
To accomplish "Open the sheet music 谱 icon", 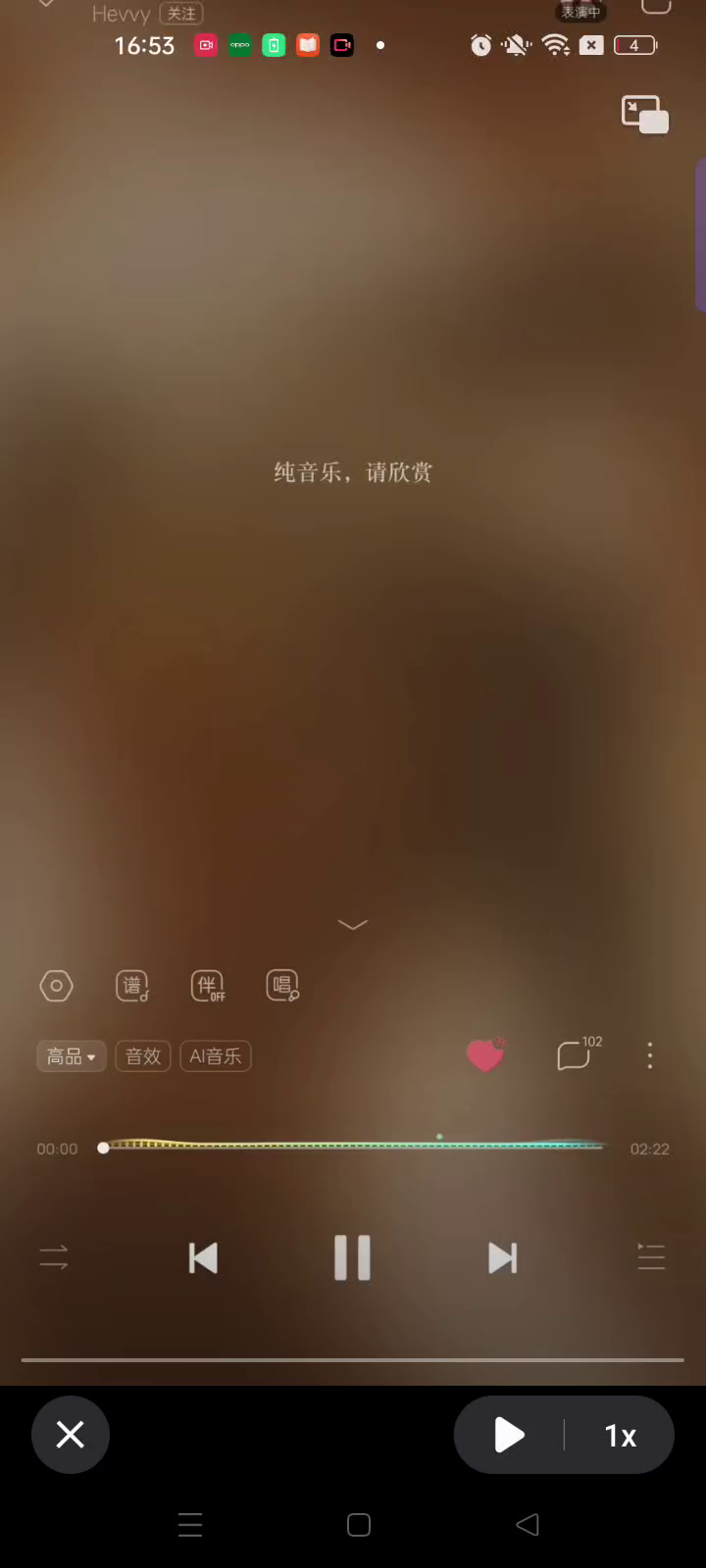I will (x=131, y=986).
